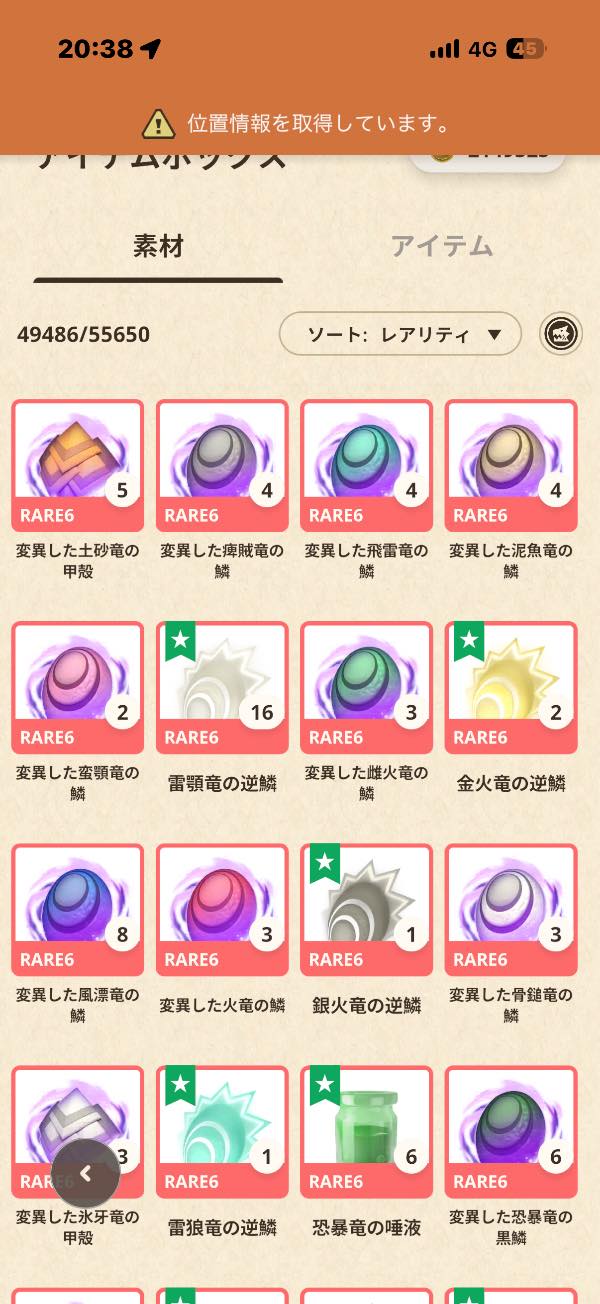Open 雷顎竜の逆鱗 item
600x1304 pixels.
point(222,687)
